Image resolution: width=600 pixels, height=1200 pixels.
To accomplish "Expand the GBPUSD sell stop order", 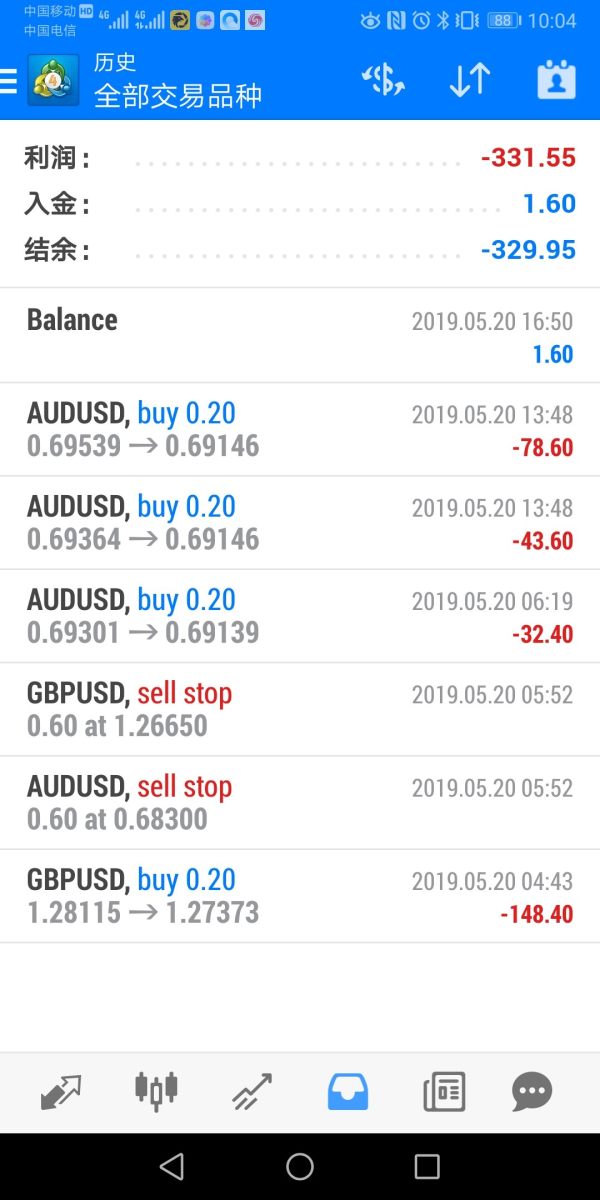I will 300,709.
